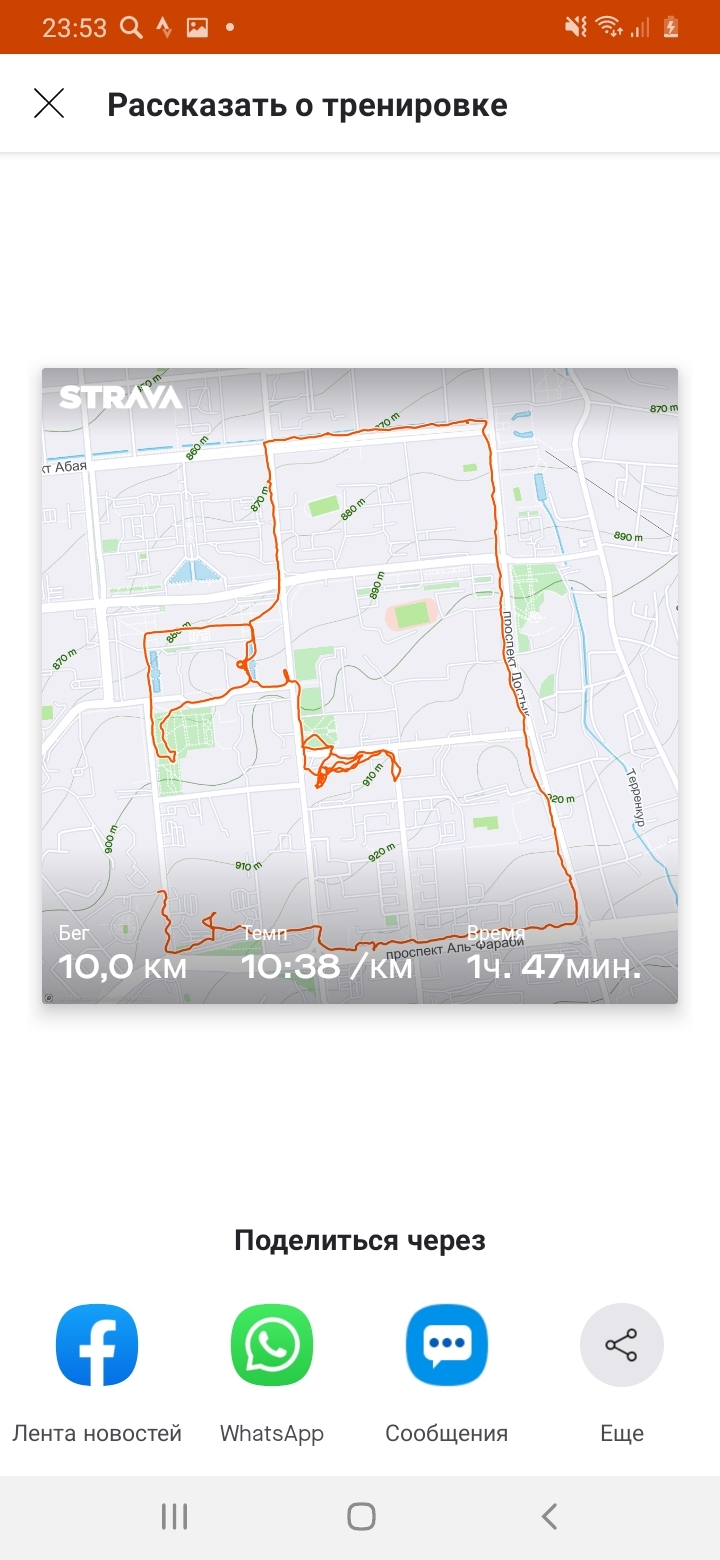Send the workout through Сообщения
The image size is (720, 1560).
coord(447,1345)
